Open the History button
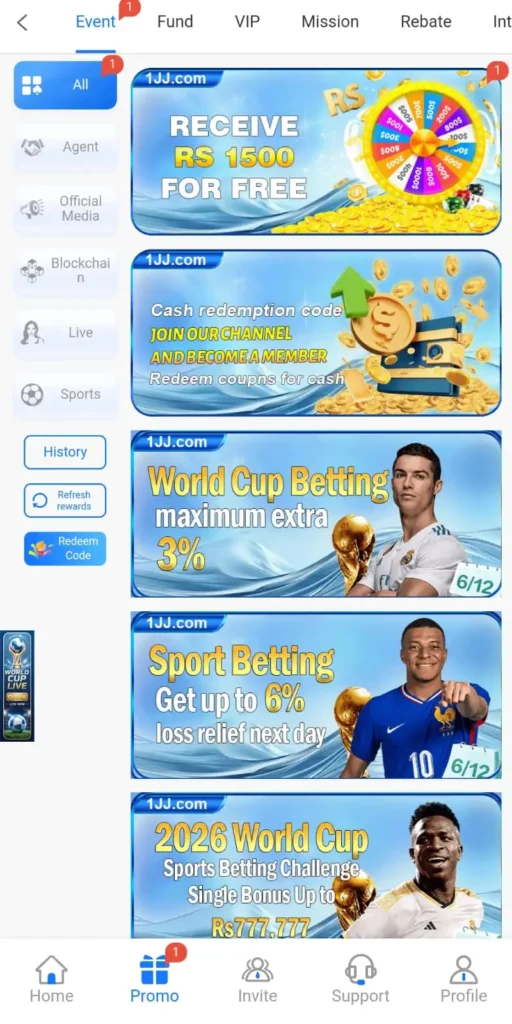This screenshot has width=512, height=1024. coord(65,452)
